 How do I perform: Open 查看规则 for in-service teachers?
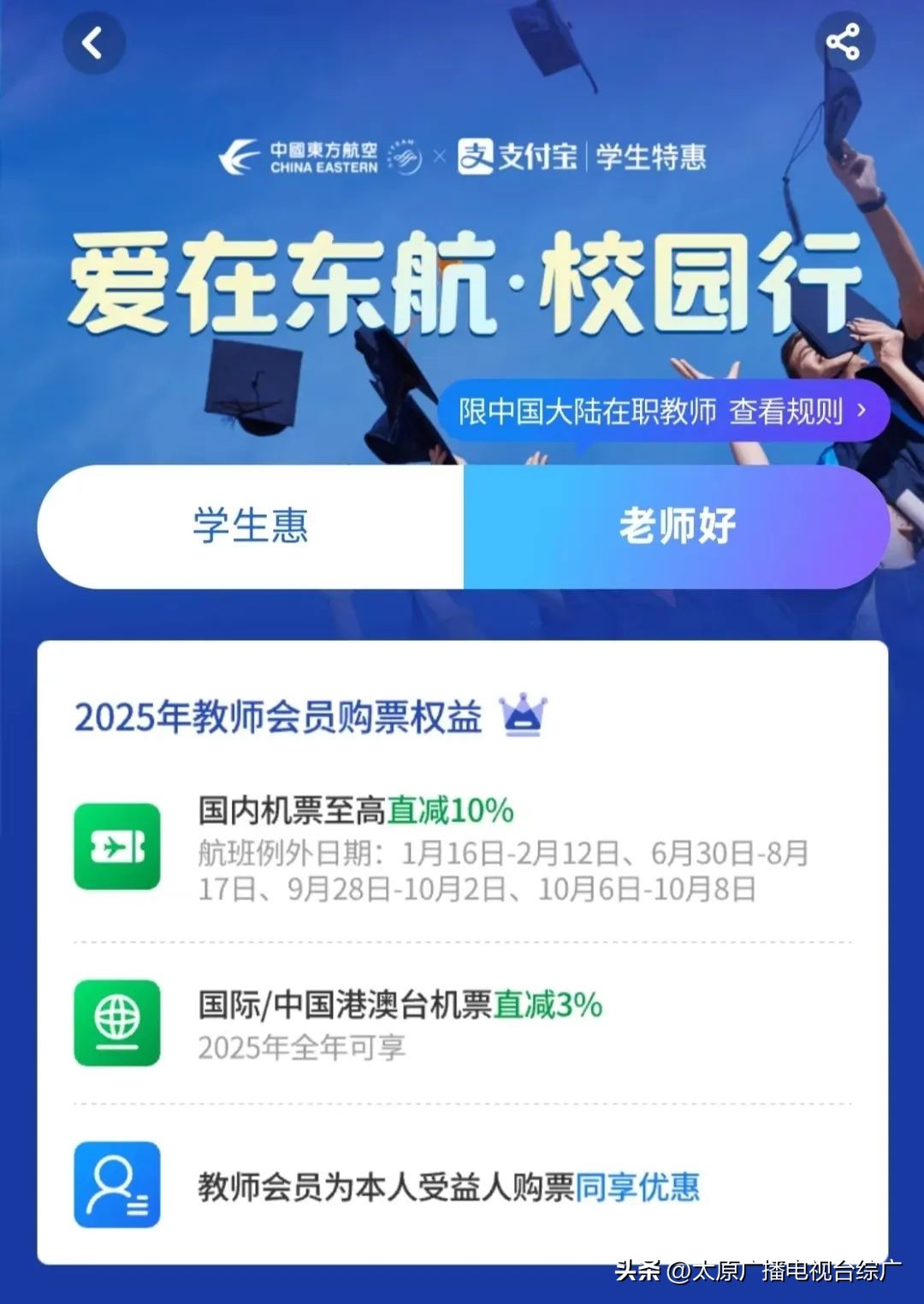tap(796, 412)
